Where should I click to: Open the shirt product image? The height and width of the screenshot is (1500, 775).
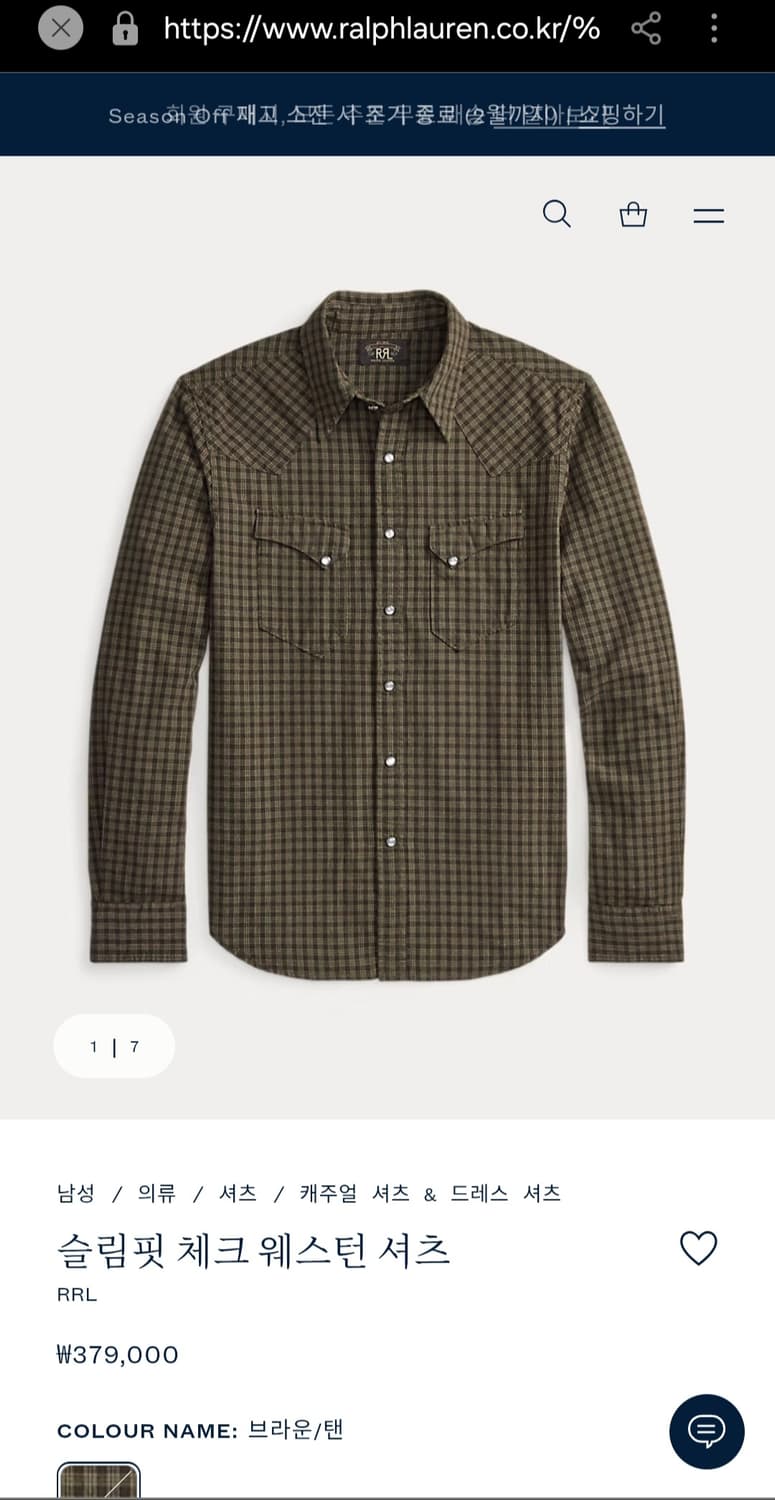click(x=387, y=635)
